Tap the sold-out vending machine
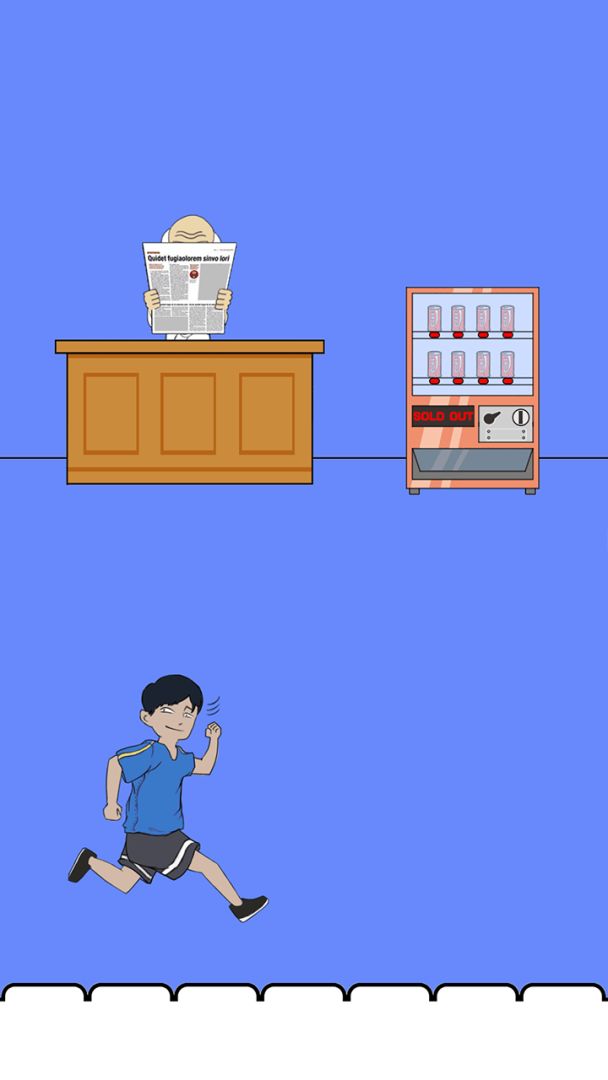 (x=472, y=390)
